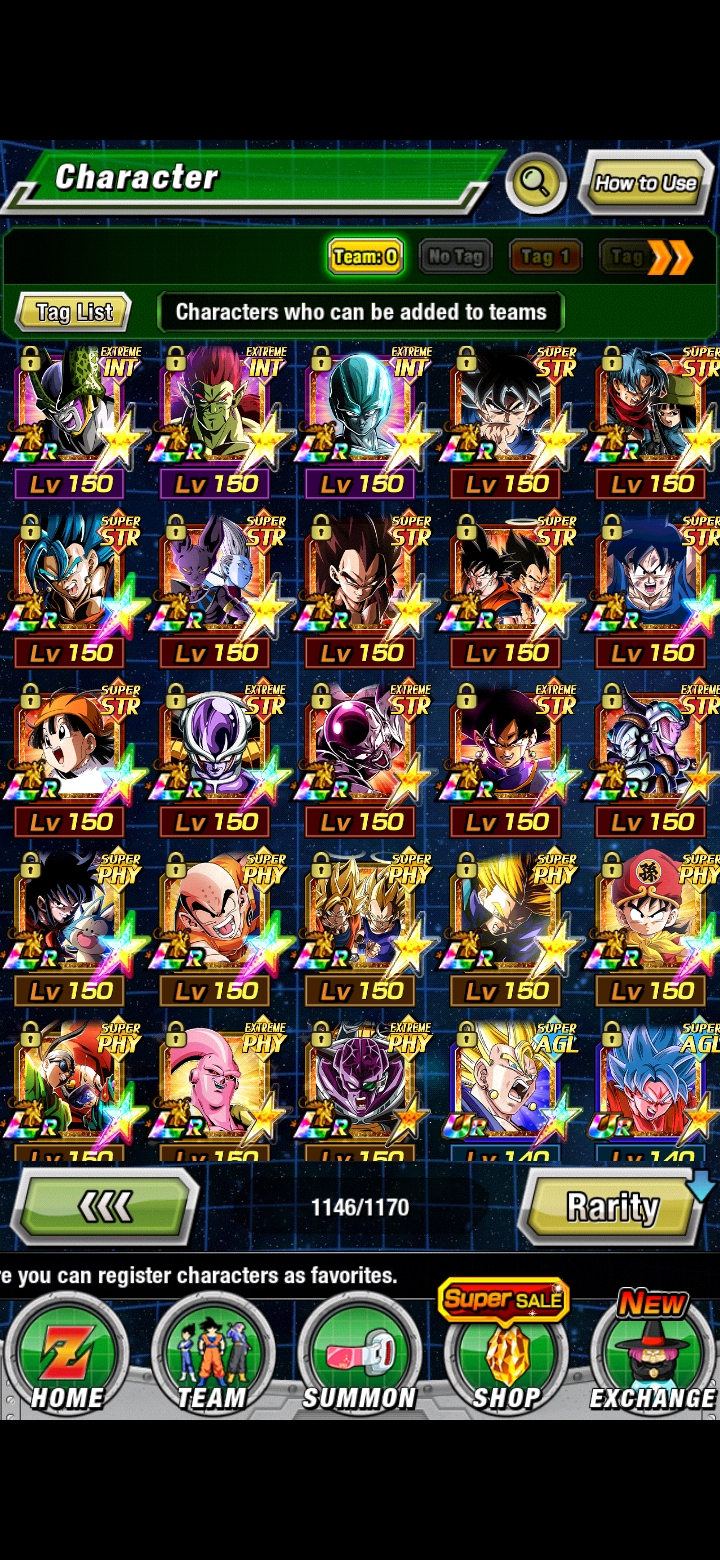Open the EXCHANGE menu
The height and width of the screenshot is (1560, 720).
pos(653,1352)
